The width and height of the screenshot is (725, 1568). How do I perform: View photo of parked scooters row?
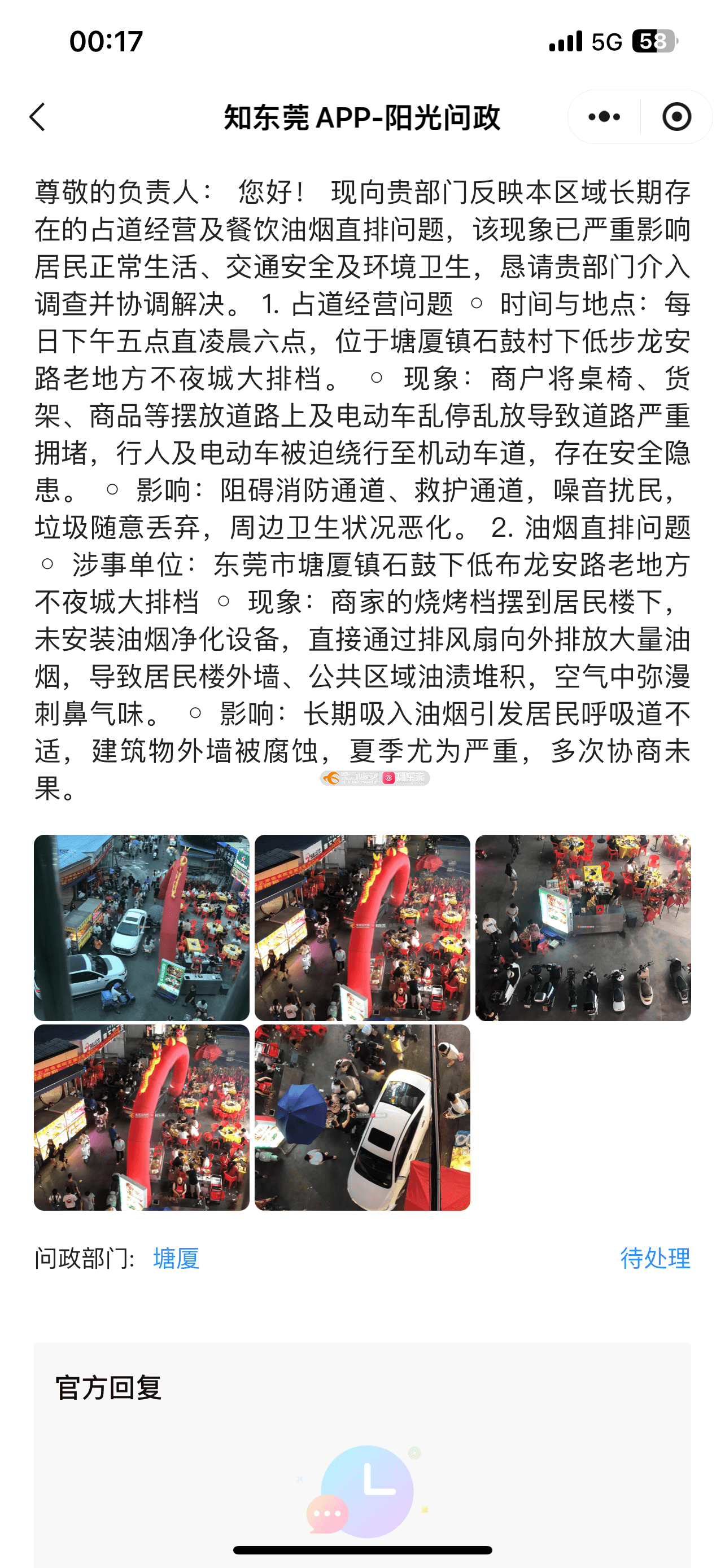(x=583, y=927)
